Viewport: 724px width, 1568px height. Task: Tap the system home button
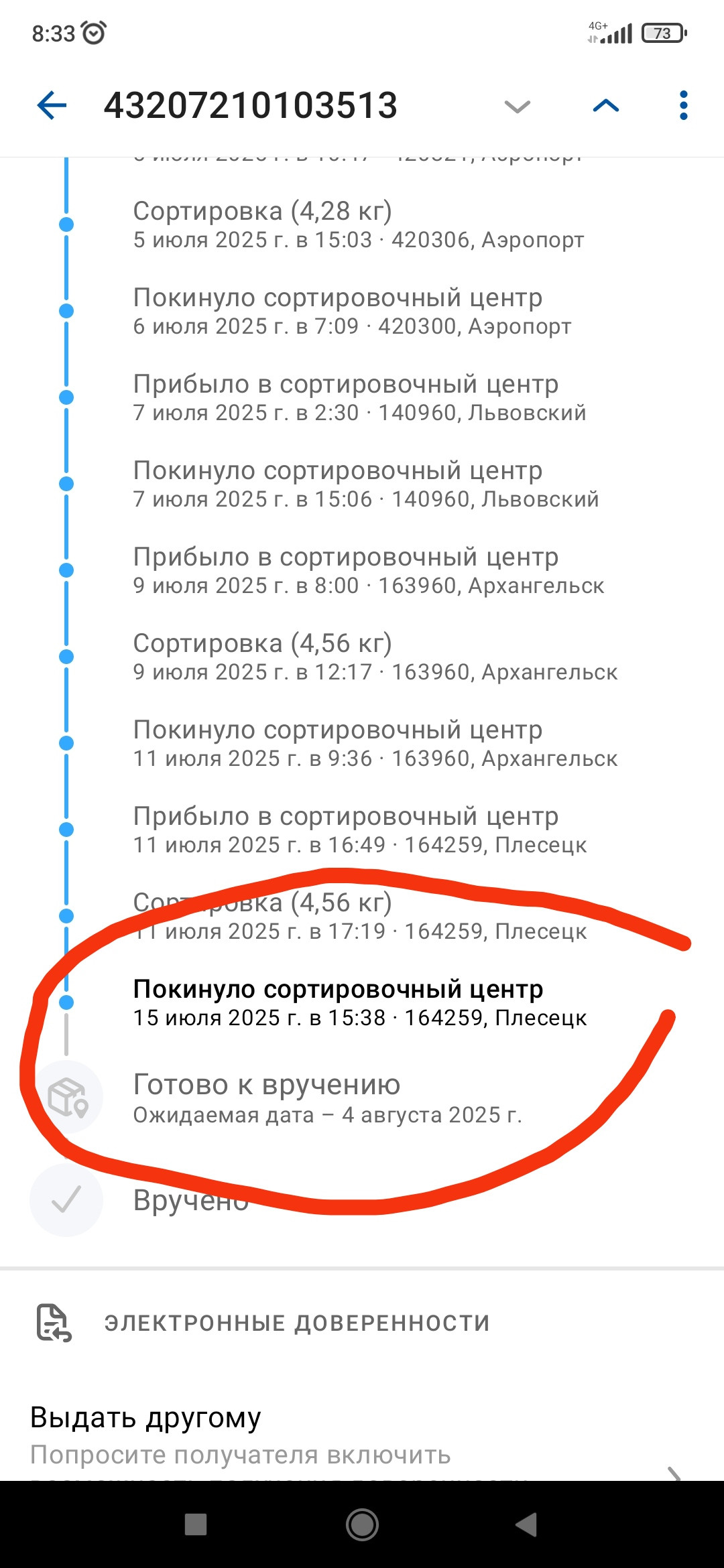tap(362, 1524)
